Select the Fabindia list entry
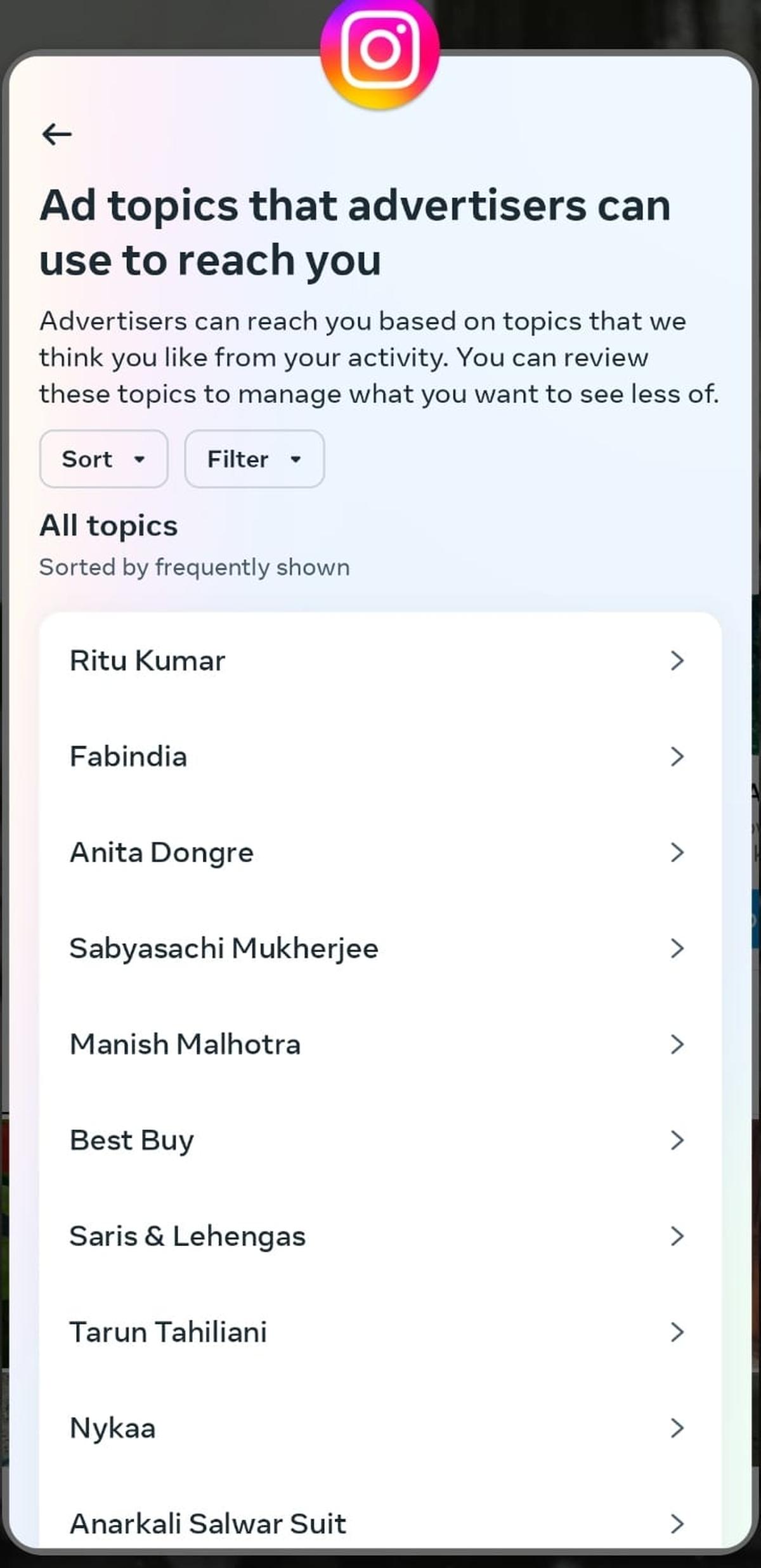This screenshot has width=761, height=1568. (128, 756)
